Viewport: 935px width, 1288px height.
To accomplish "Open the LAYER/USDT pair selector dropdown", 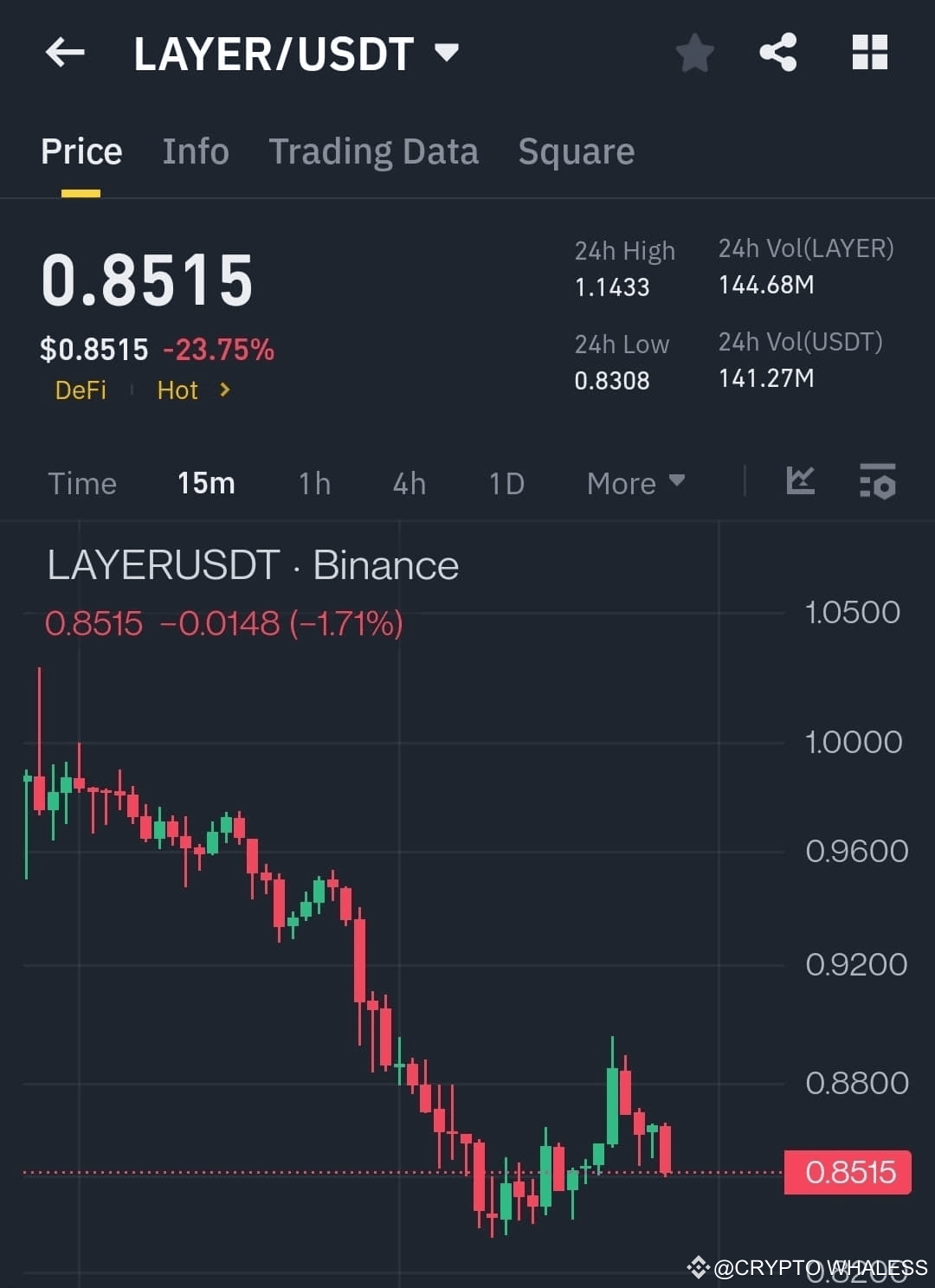I will click(445, 54).
